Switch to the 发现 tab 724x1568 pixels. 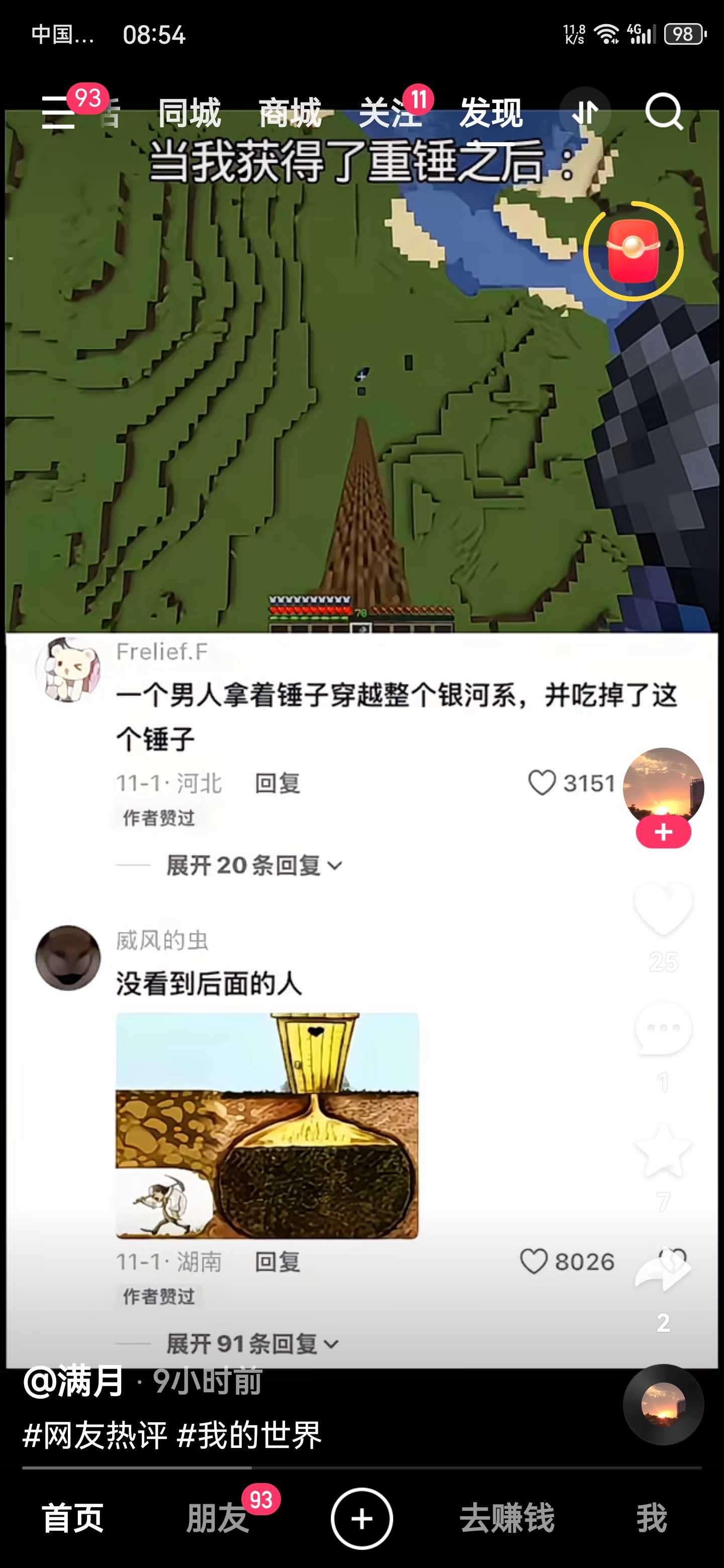click(x=491, y=113)
